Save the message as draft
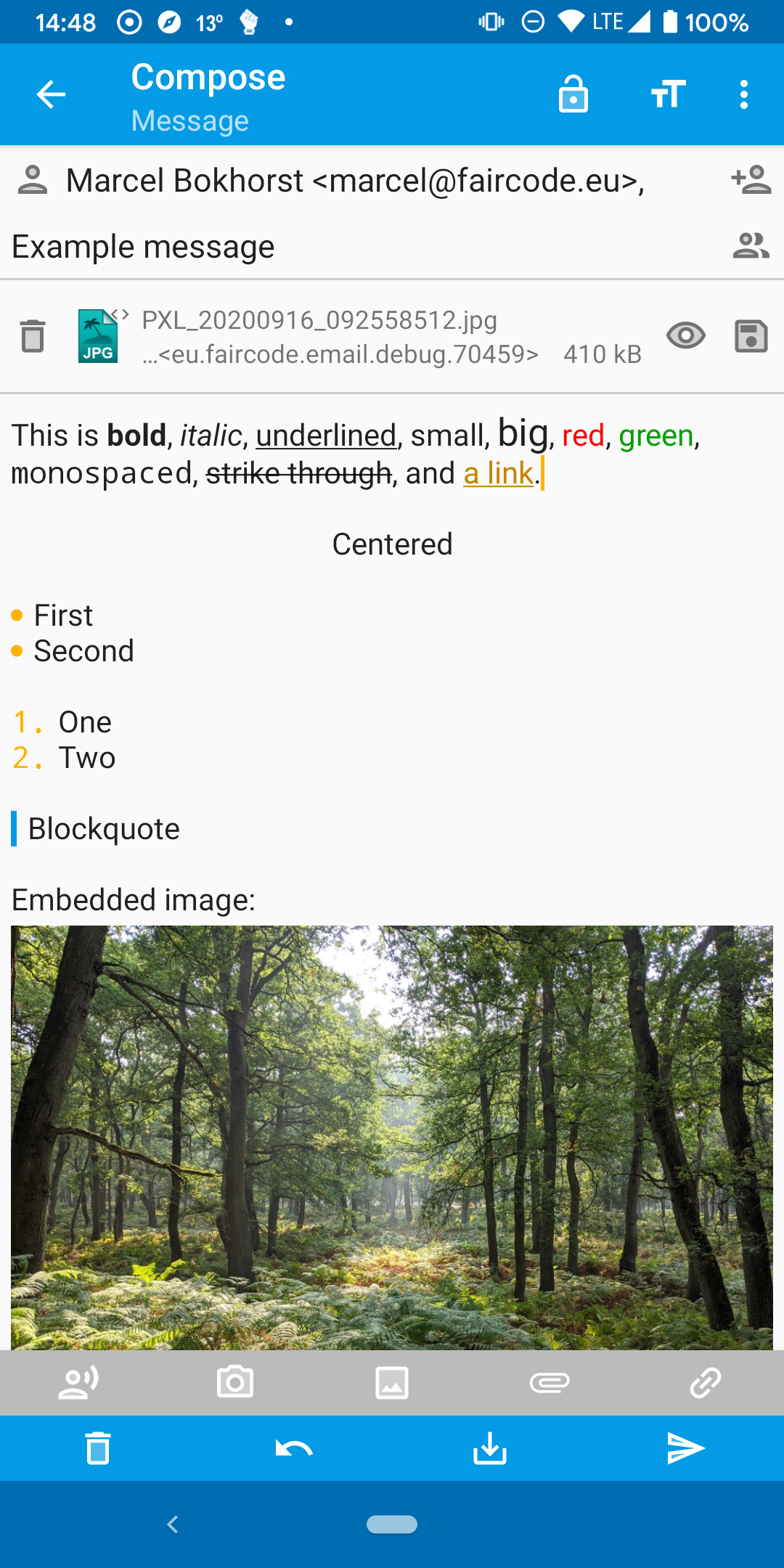784x1568 pixels. (490, 1449)
